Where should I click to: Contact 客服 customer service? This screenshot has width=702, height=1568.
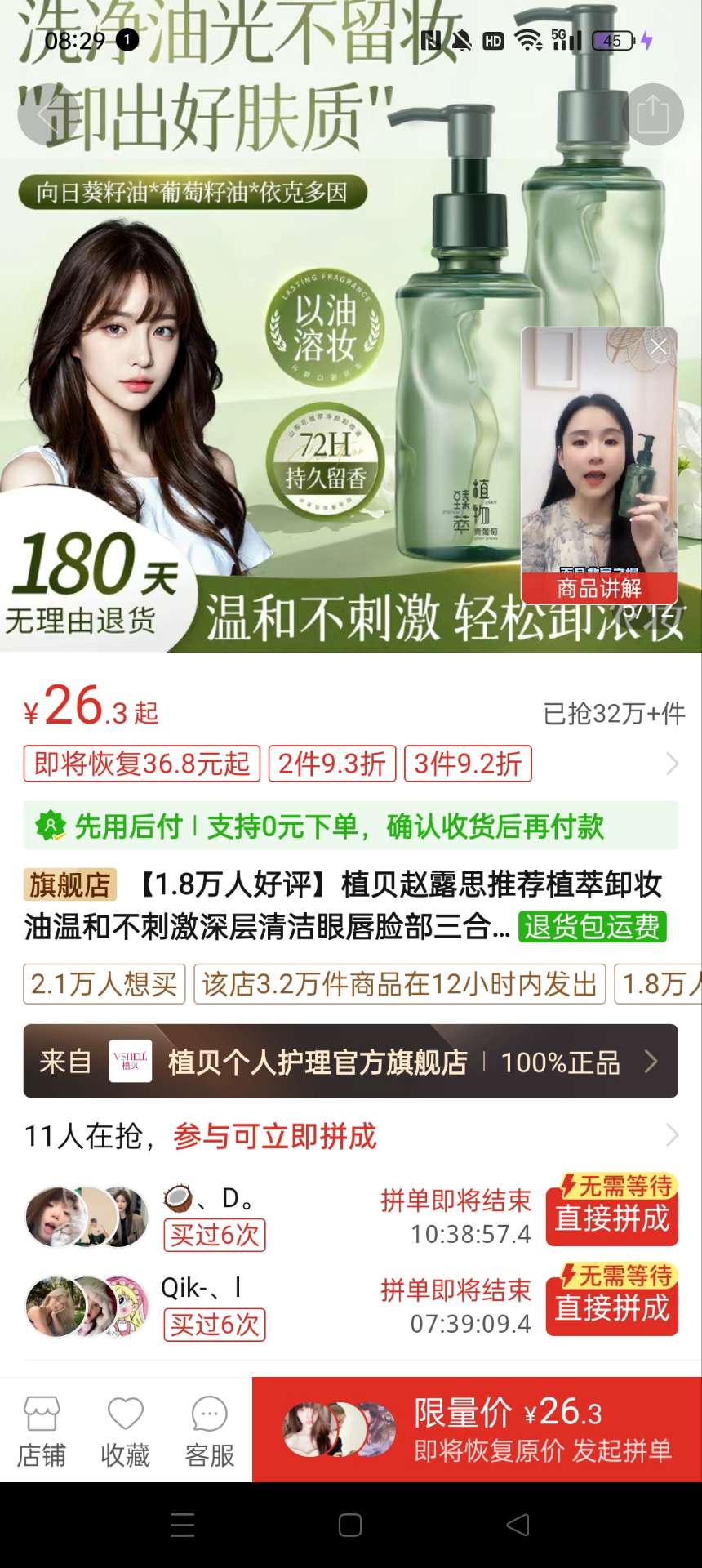click(x=210, y=1431)
